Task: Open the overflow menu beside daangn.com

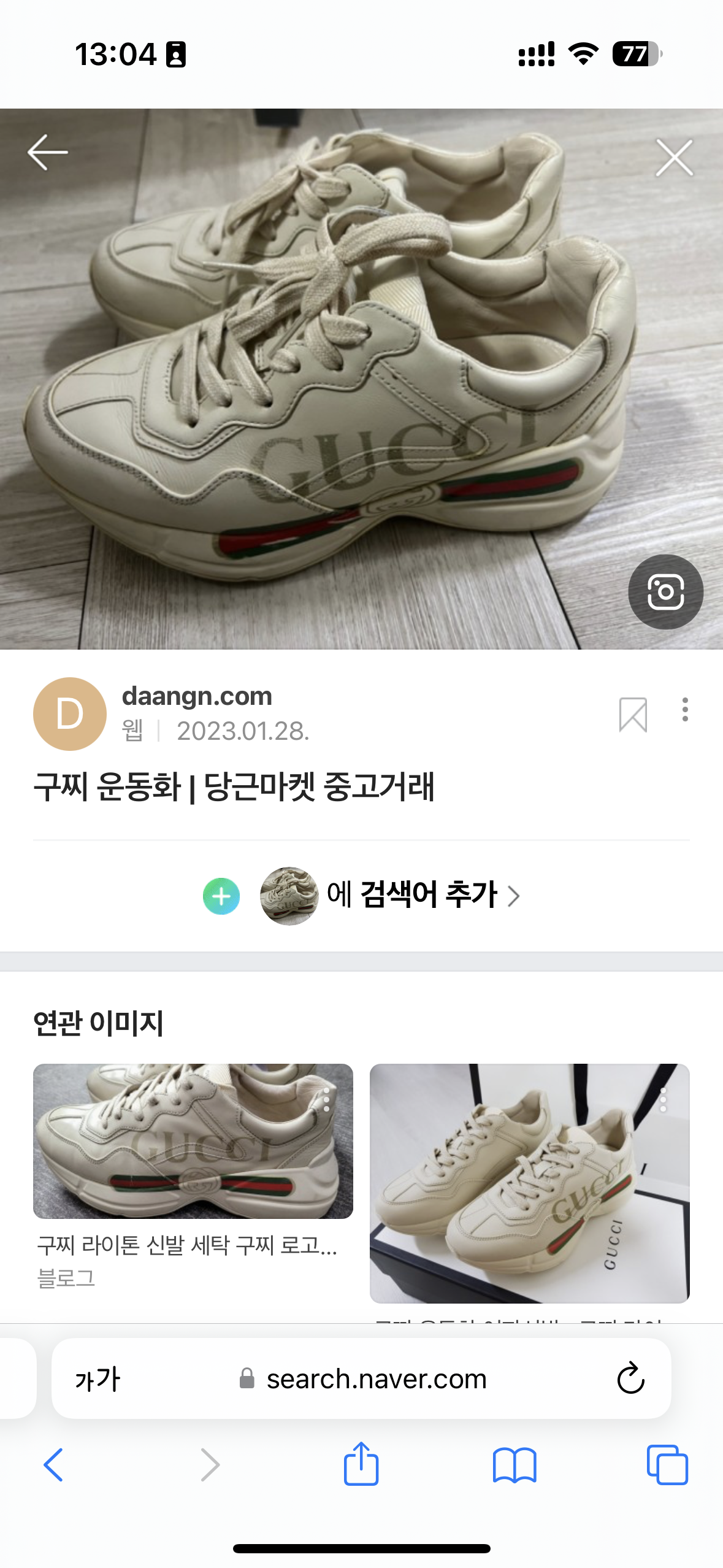Action: tap(685, 710)
